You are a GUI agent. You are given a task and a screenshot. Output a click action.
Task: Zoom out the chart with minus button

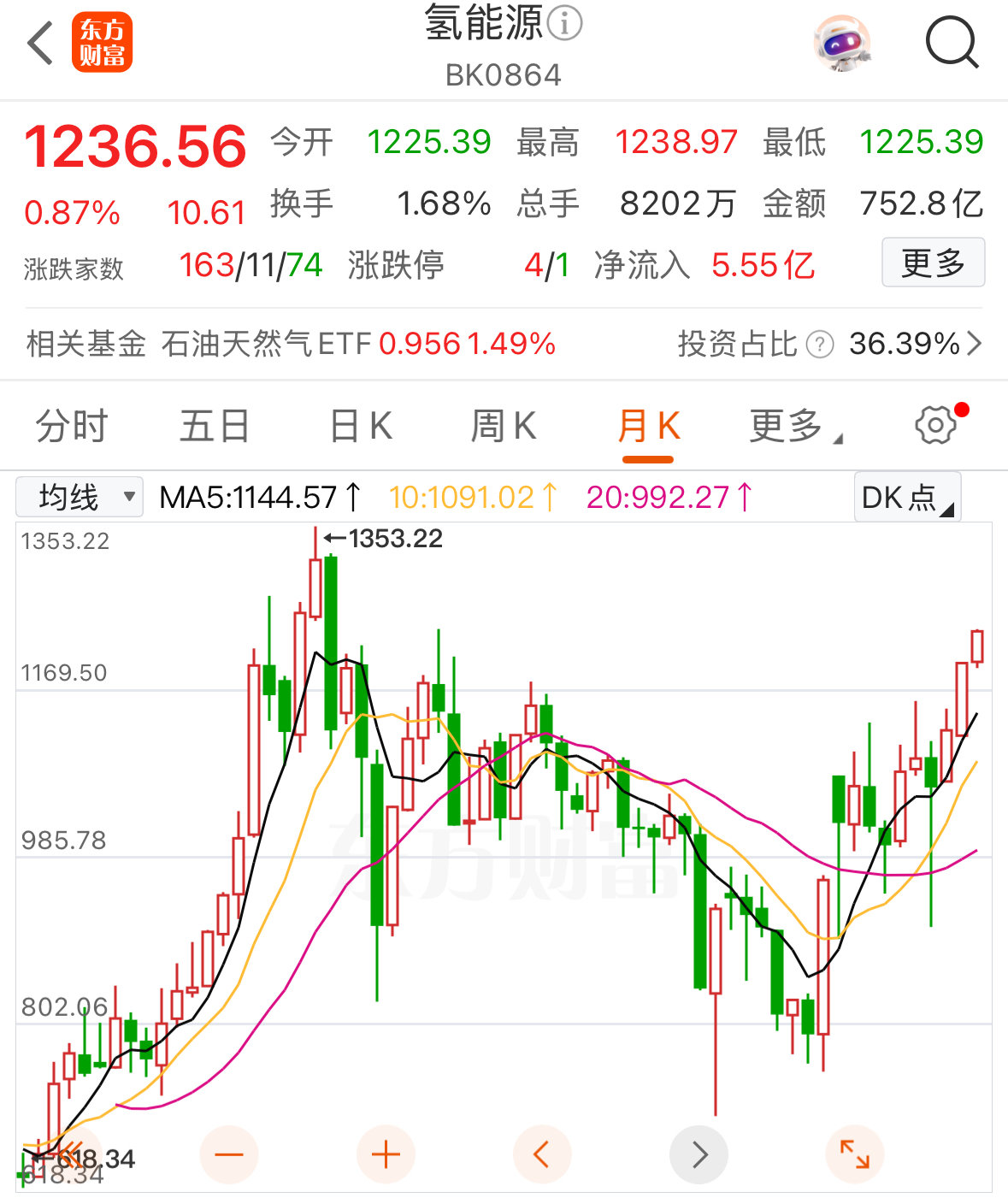coord(228,1154)
